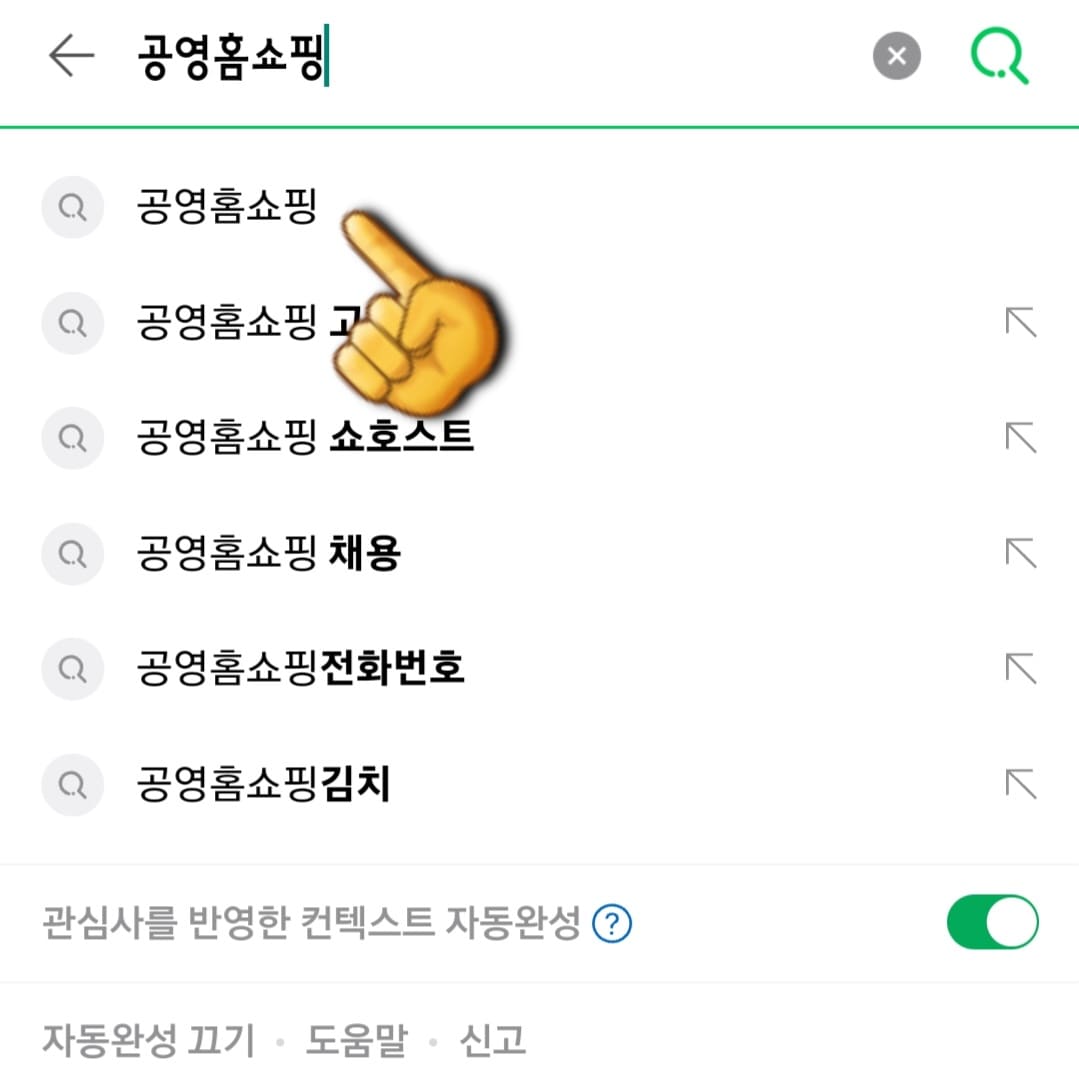Select the "공영홈쇼핑" suggestion

(229, 207)
